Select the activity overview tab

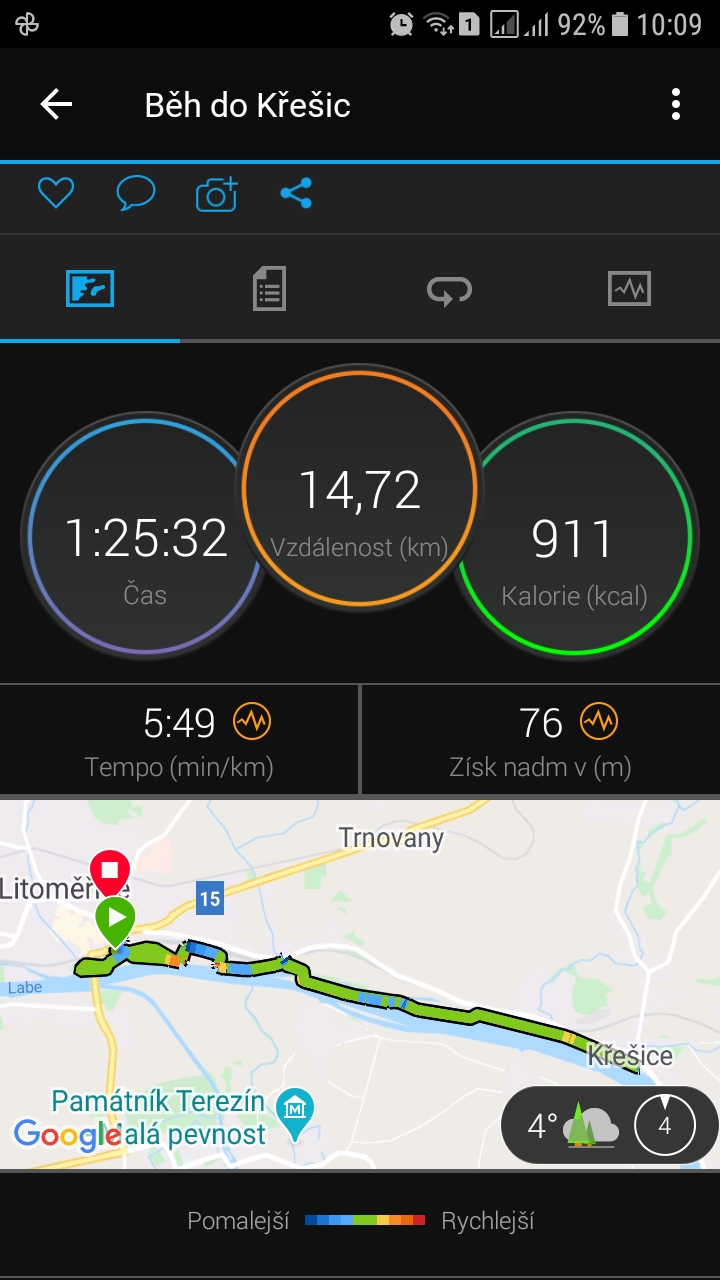pyautogui.click(x=90, y=289)
